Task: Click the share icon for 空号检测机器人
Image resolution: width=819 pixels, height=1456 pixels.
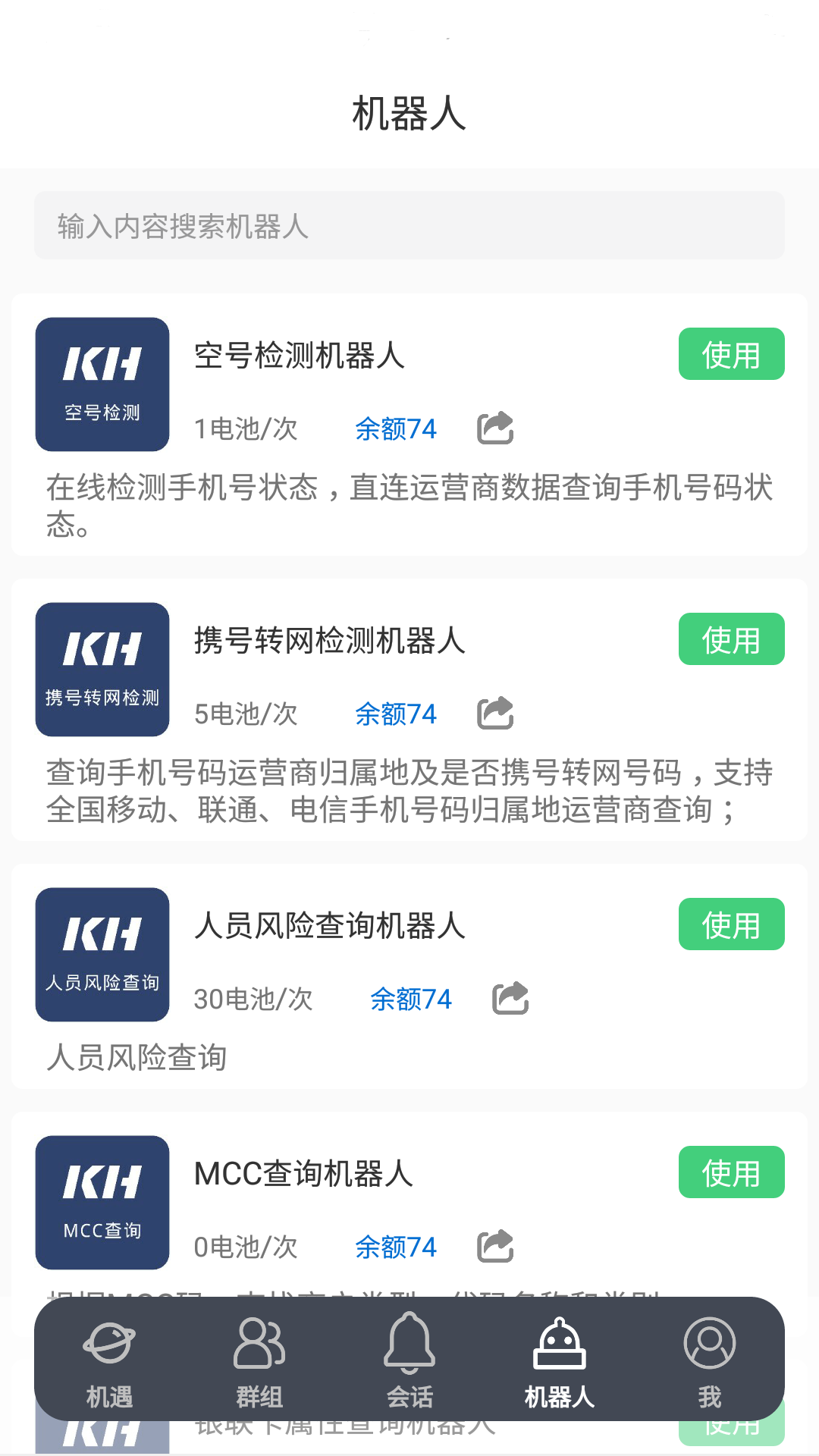Action: point(495,426)
